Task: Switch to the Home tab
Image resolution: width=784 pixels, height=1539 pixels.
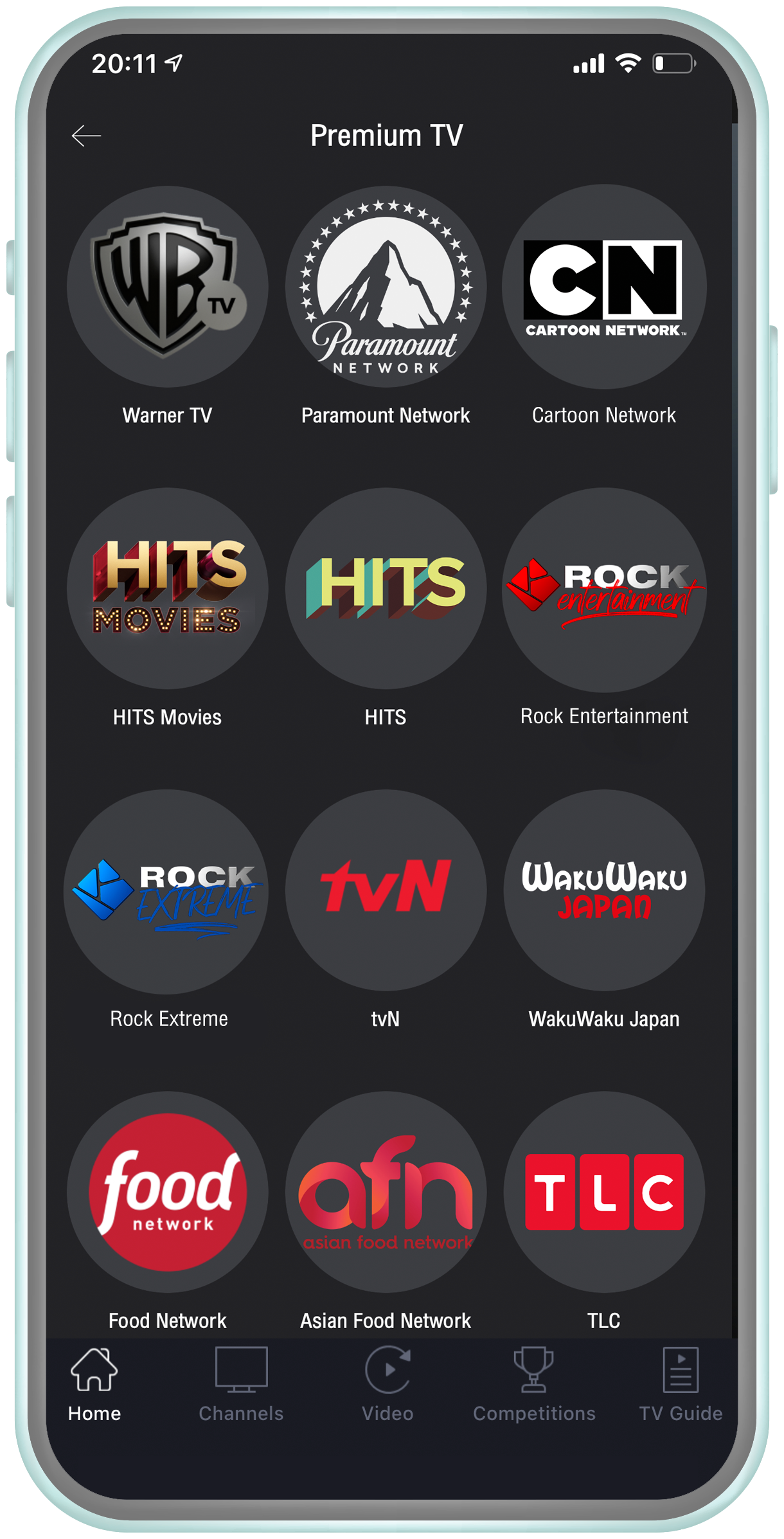Action: pos(94,1385)
